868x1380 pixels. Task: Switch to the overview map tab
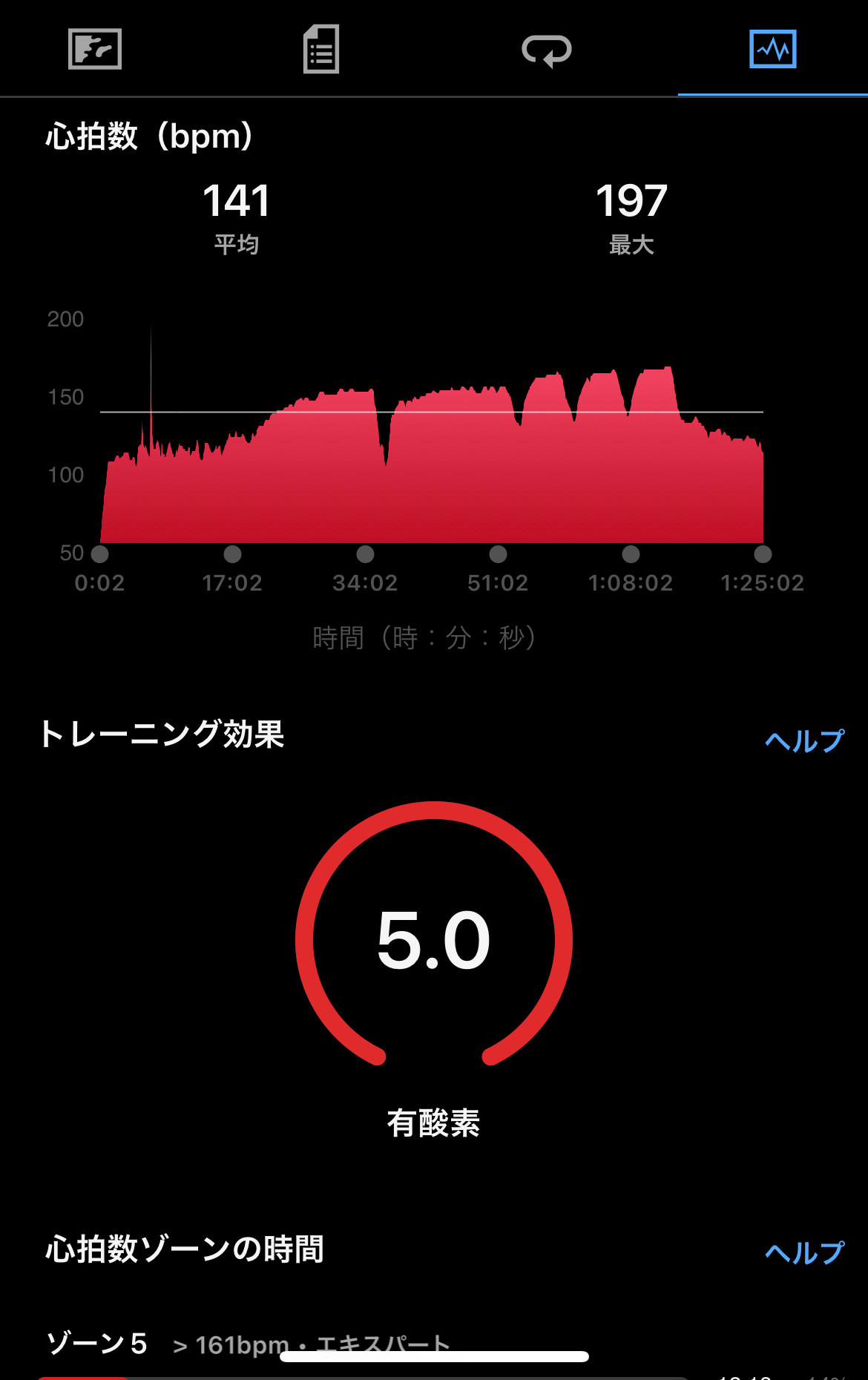pos(95,49)
